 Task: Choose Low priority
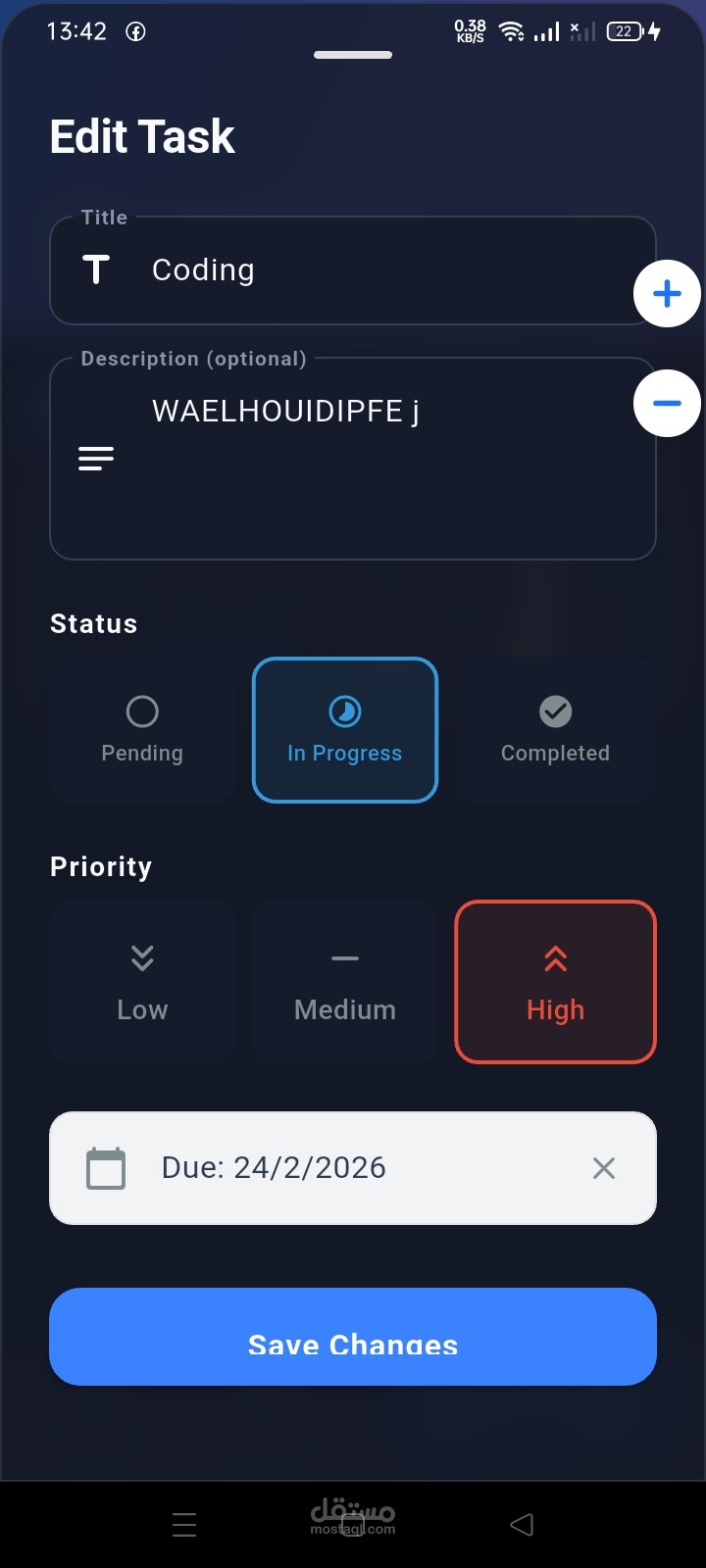click(142, 982)
